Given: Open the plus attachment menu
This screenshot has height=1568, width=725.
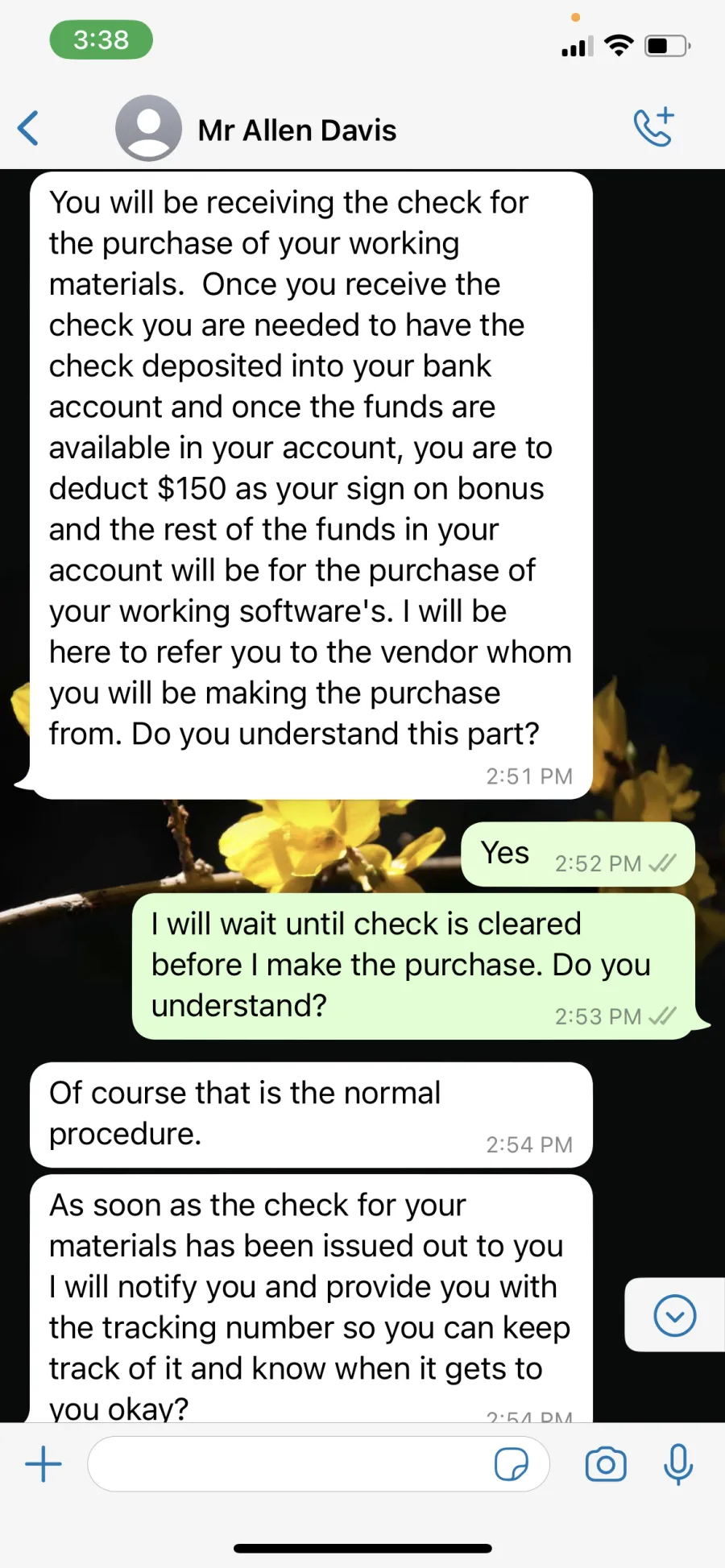Looking at the screenshot, I should [x=43, y=1463].
